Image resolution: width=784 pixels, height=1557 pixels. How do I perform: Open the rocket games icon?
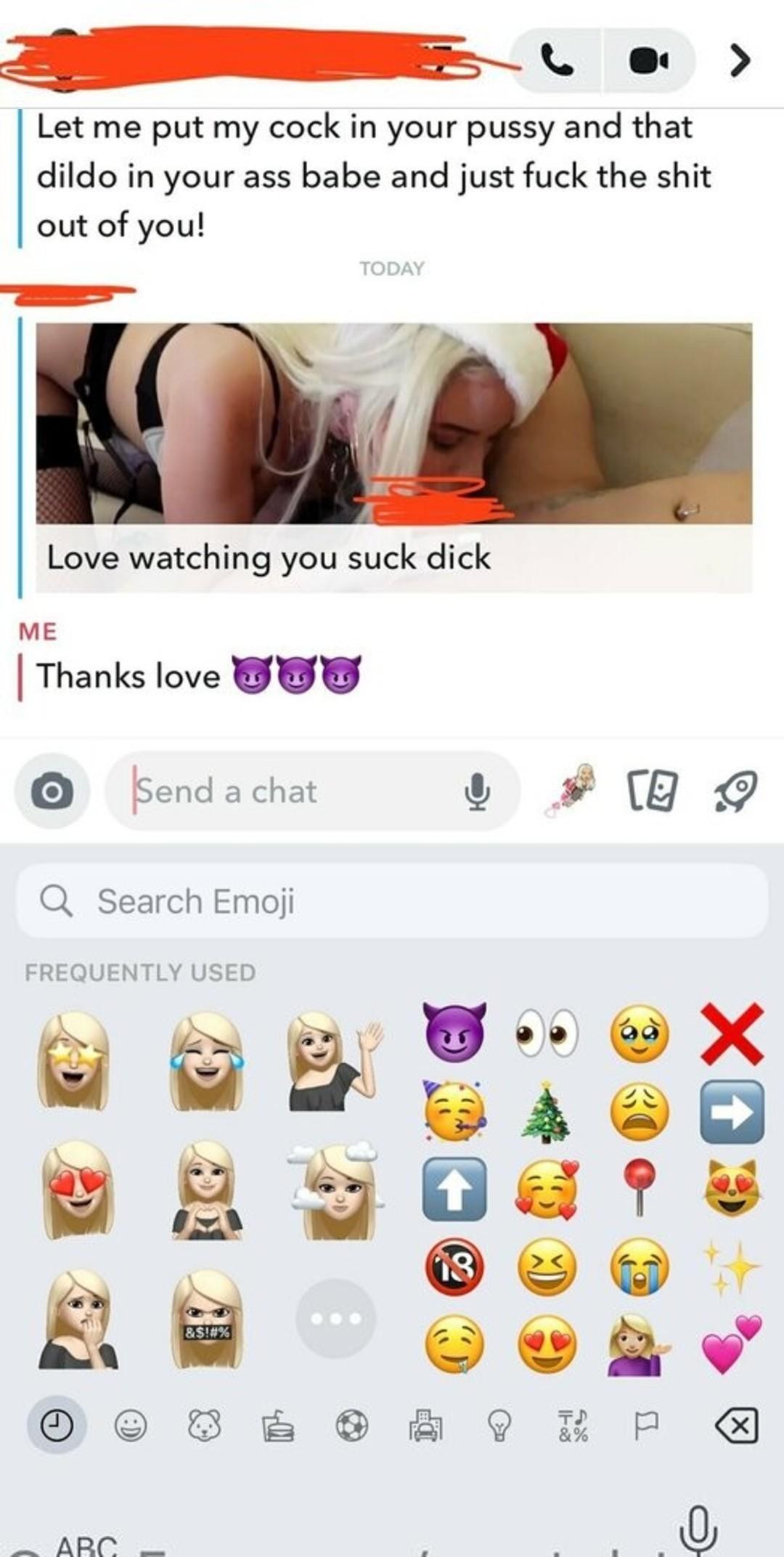(x=735, y=791)
